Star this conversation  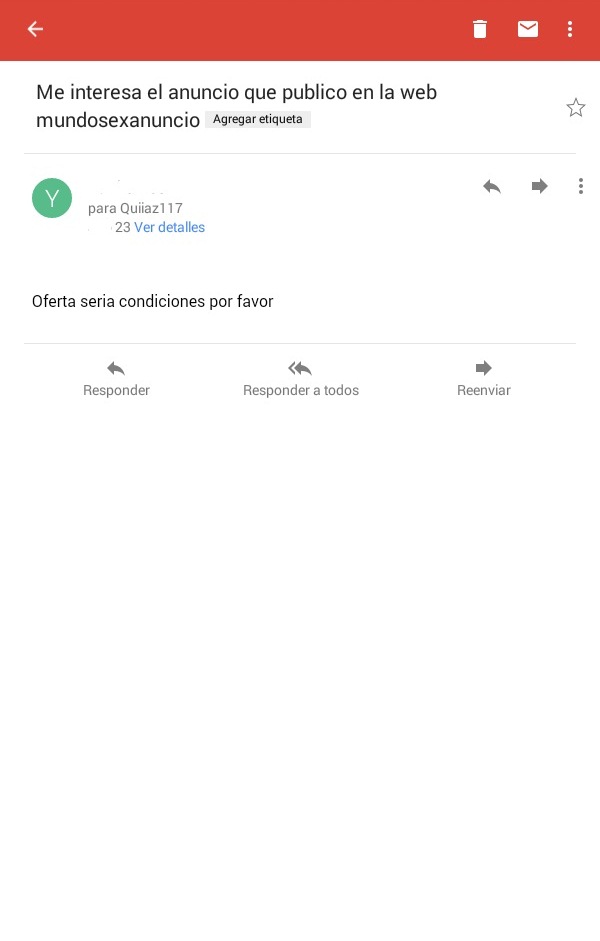(576, 108)
